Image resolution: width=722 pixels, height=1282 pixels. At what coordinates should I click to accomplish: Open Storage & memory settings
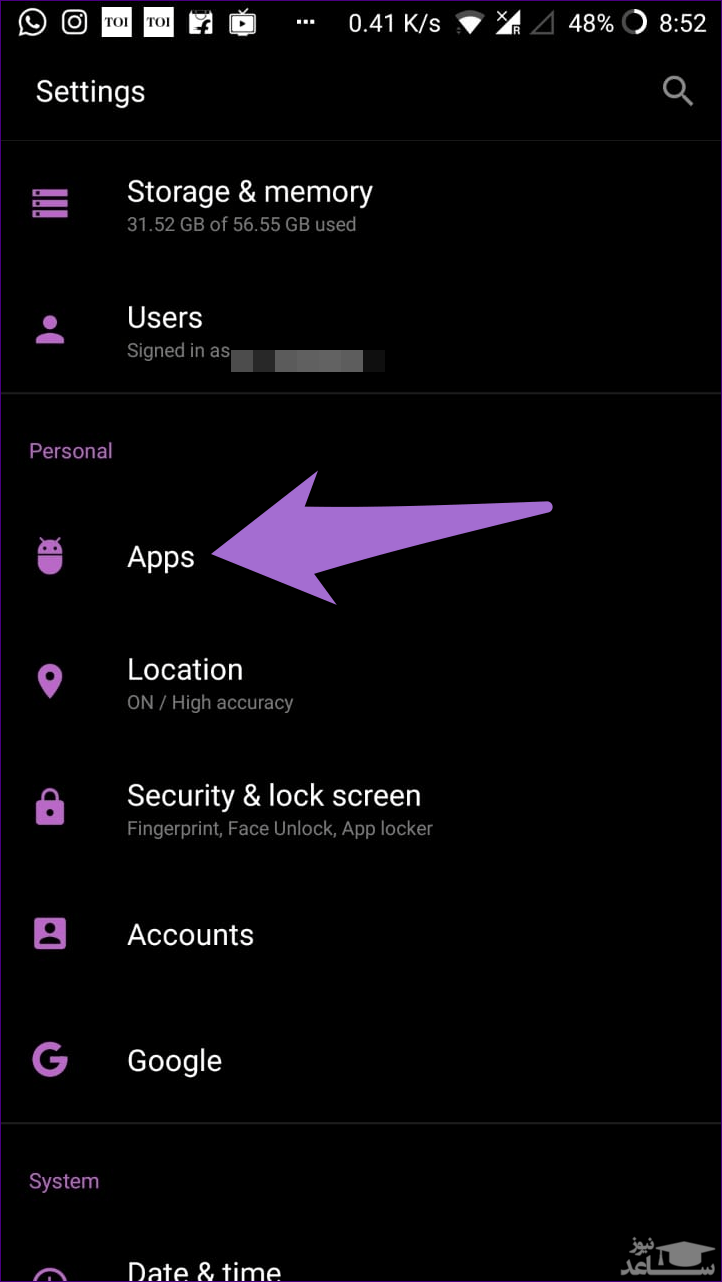click(x=250, y=205)
